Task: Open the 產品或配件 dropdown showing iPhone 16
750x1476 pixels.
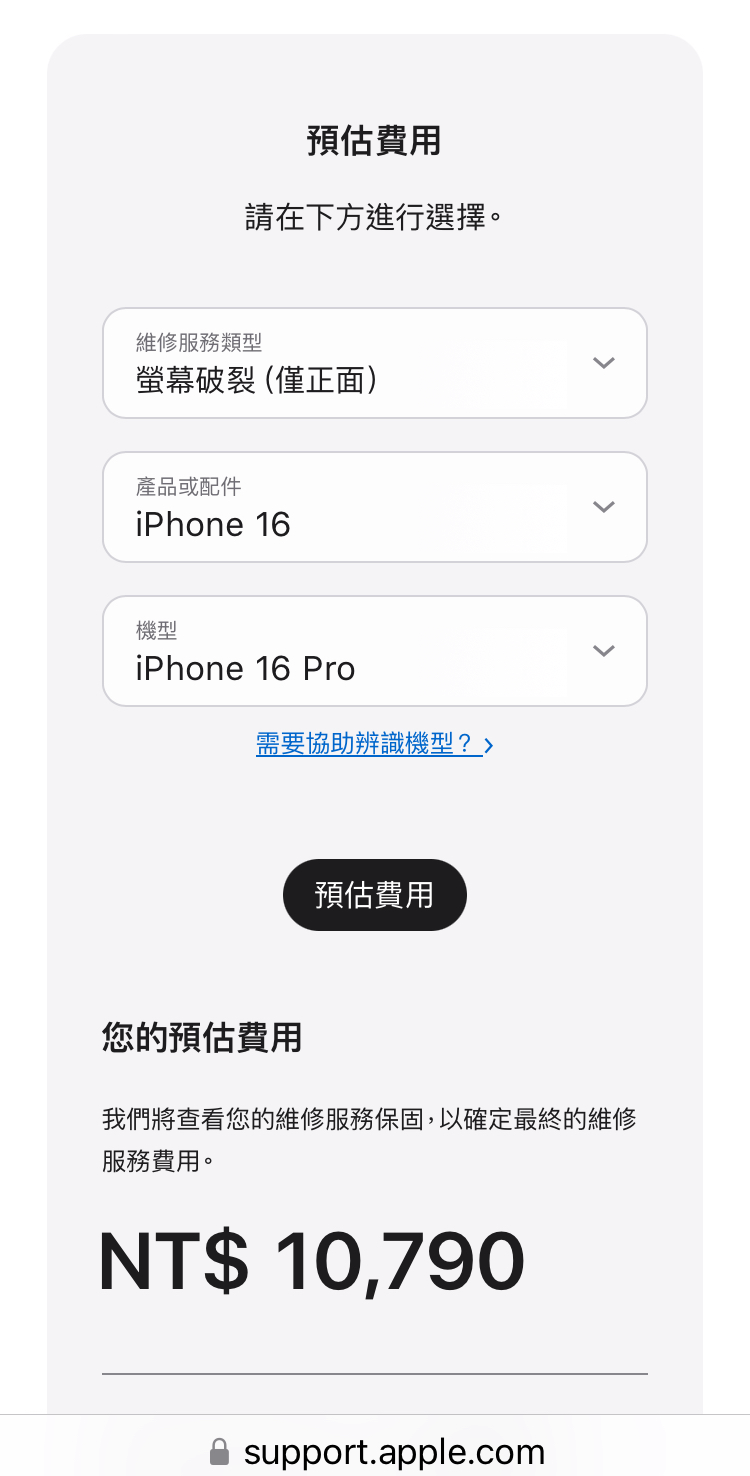Action: point(374,507)
